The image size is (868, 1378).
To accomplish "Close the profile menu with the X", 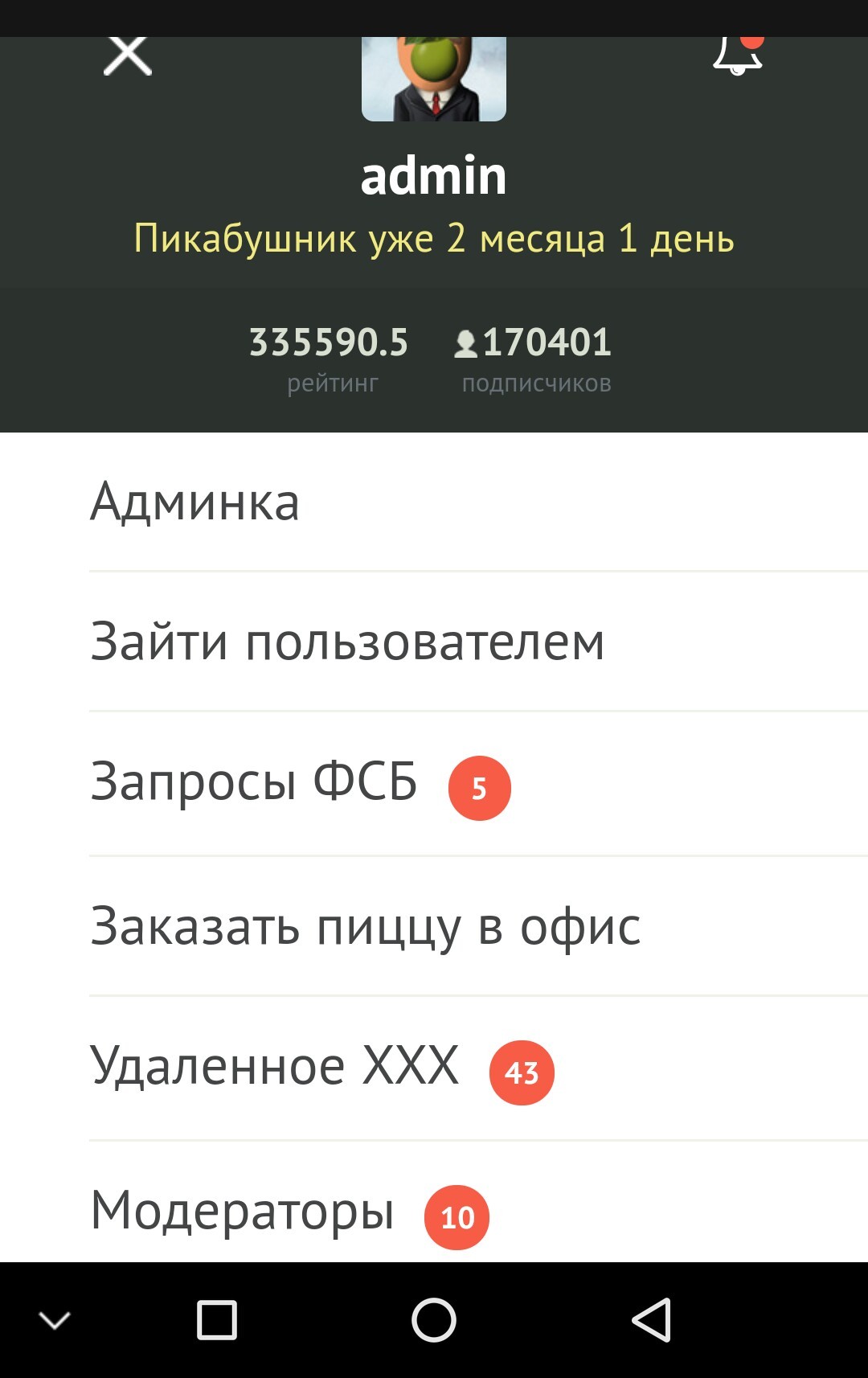I will pos(128,56).
